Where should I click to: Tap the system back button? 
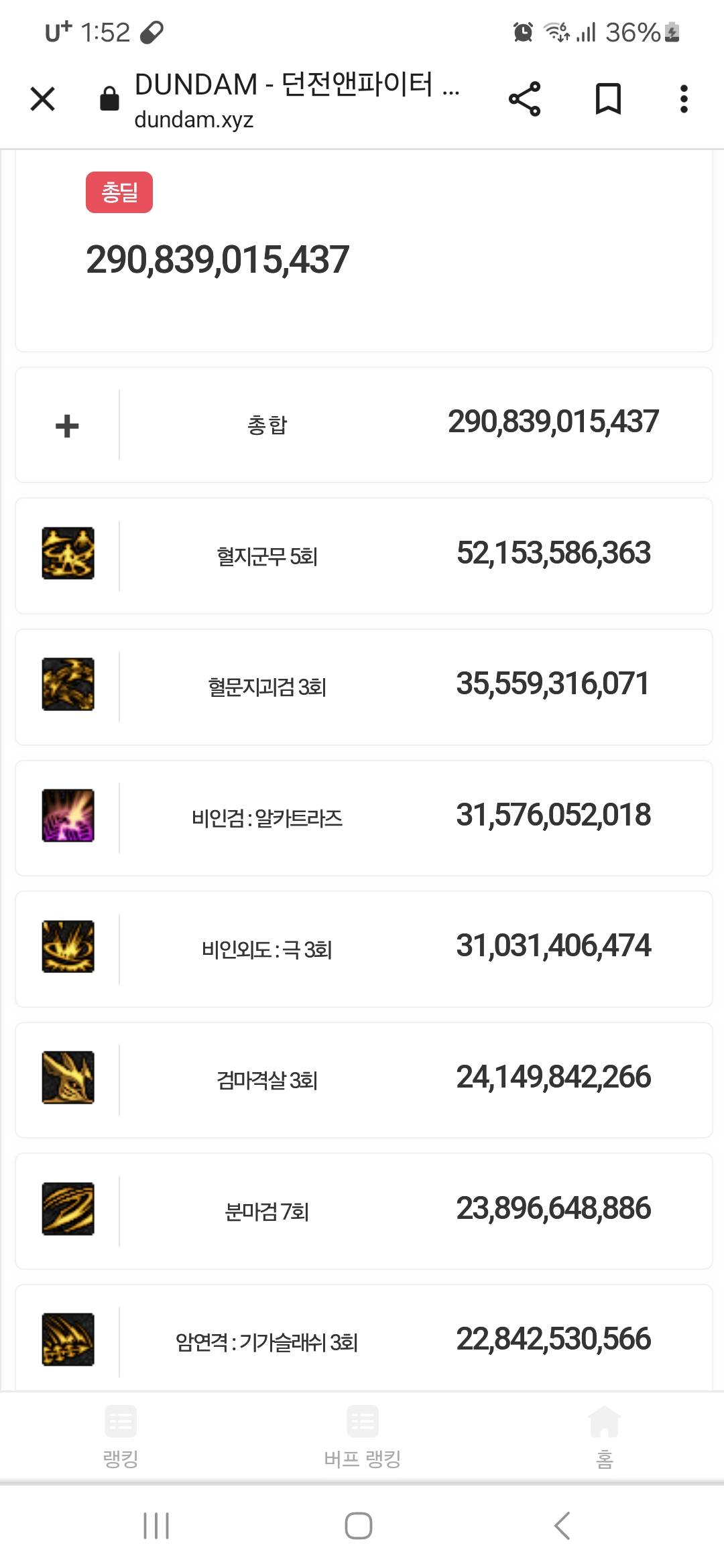[x=562, y=1526]
